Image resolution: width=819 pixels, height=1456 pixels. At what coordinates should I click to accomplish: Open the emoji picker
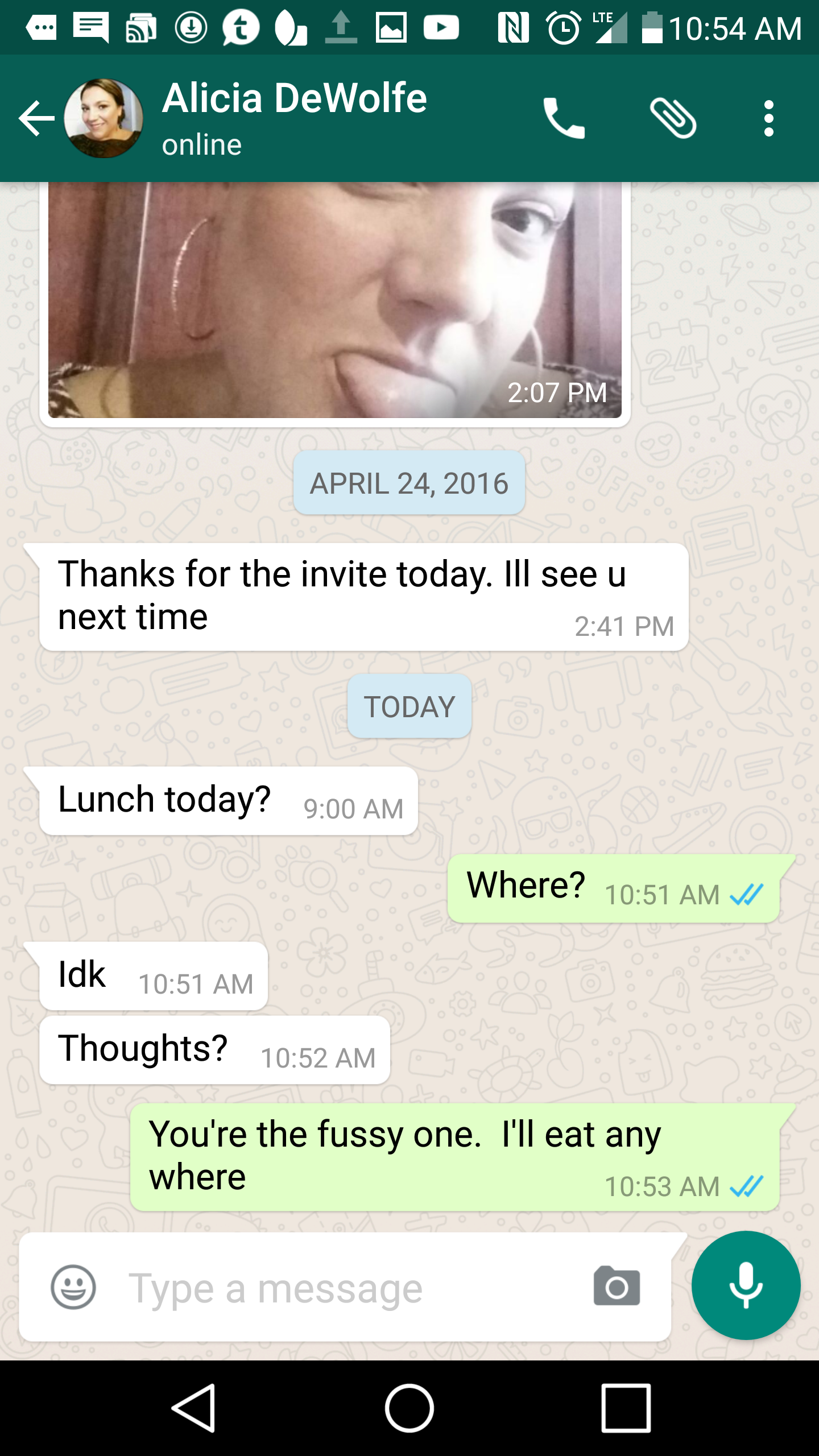73,1287
